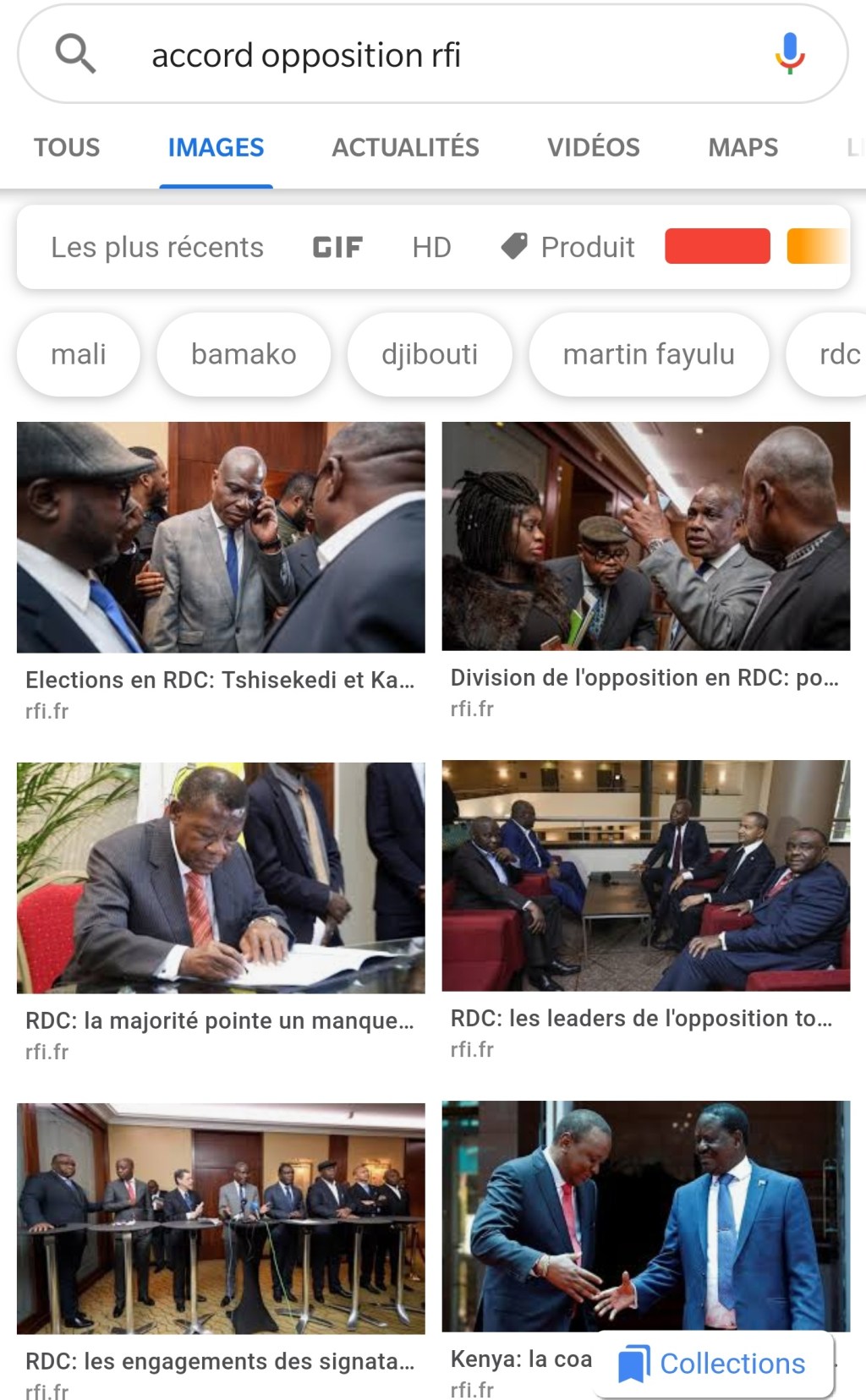Expand the rdc suggestion chip
The height and width of the screenshot is (1400, 866).
pyautogui.click(x=837, y=354)
